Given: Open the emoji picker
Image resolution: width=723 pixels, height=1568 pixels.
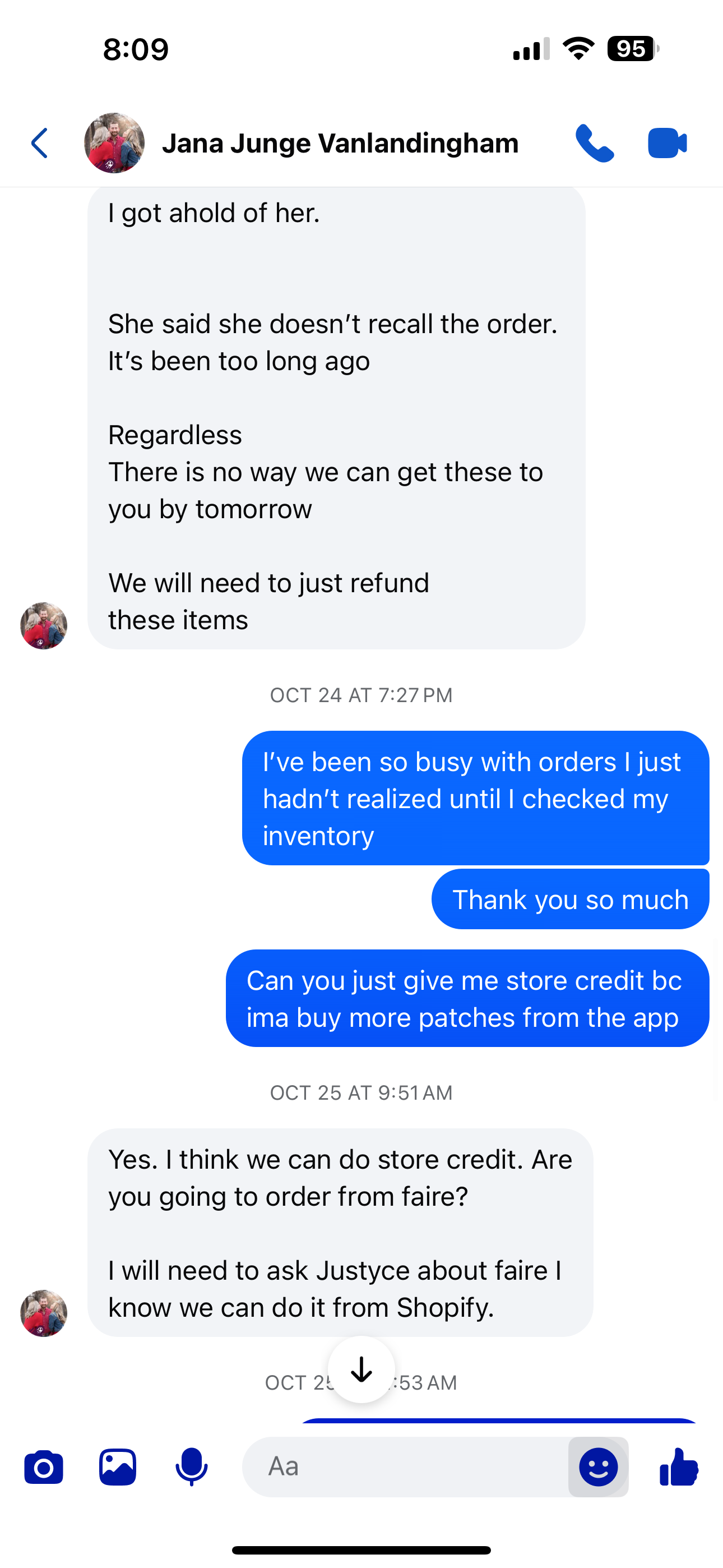Looking at the screenshot, I should [x=598, y=1467].
